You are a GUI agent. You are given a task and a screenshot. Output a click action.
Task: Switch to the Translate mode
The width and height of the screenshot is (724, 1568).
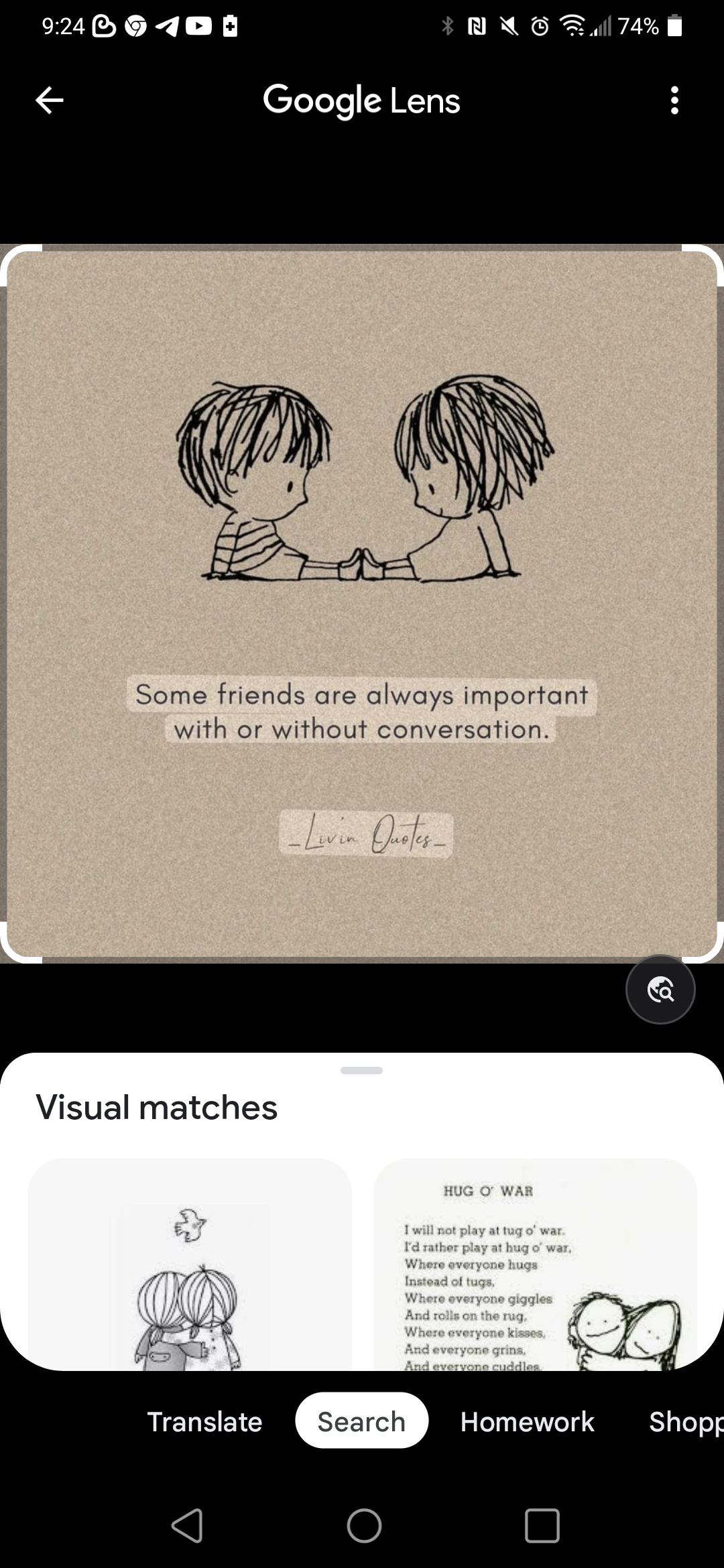[204, 1421]
